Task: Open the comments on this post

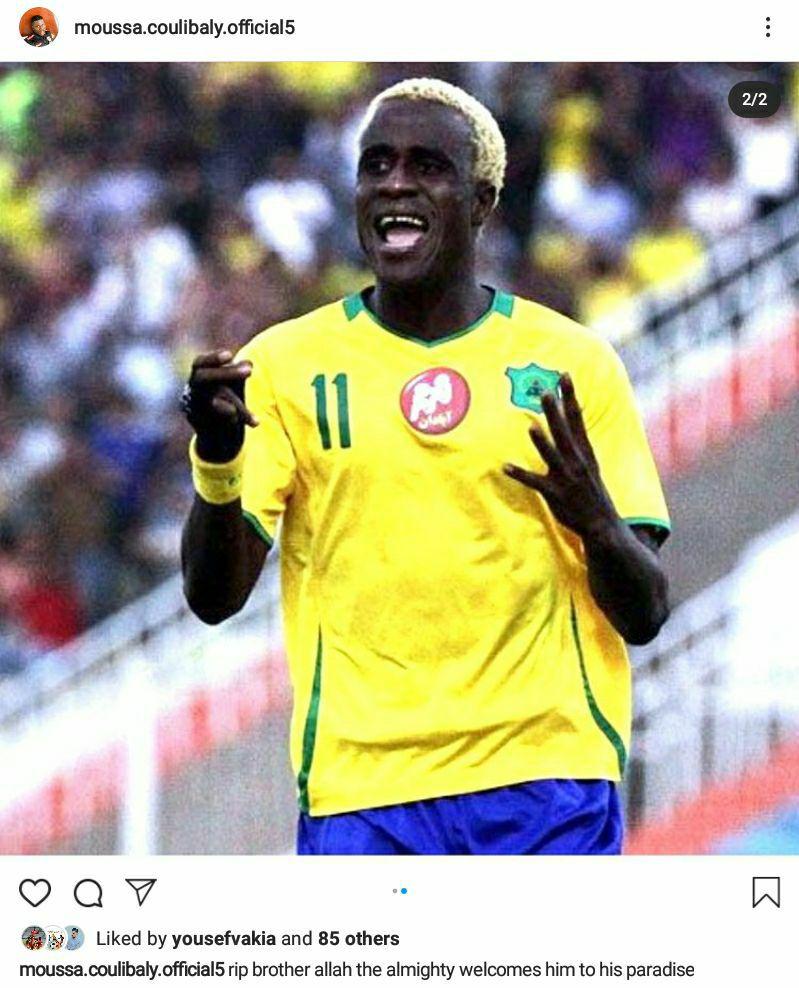Action: [88, 892]
